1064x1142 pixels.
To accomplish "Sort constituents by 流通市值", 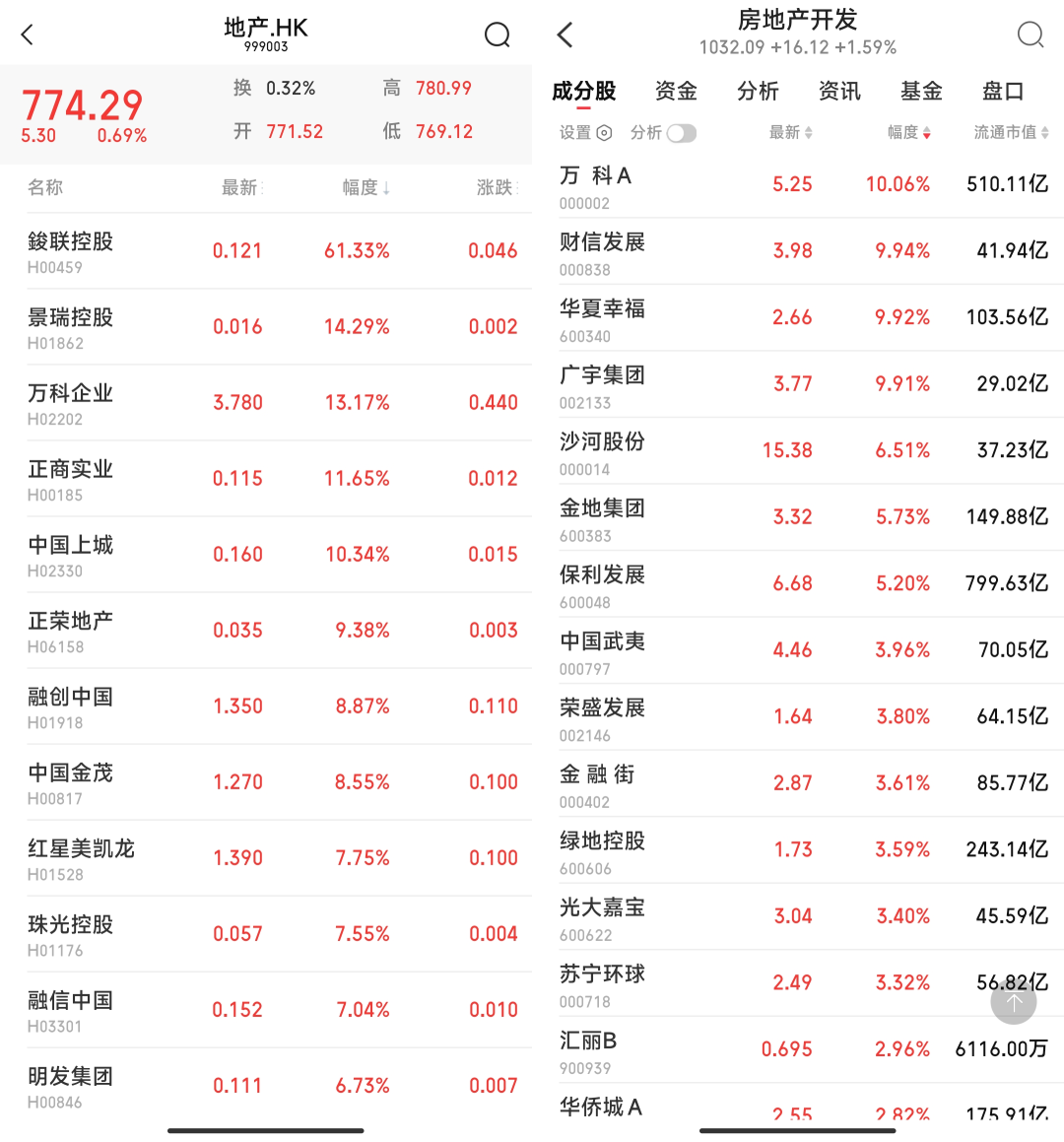I will tap(1011, 133).
